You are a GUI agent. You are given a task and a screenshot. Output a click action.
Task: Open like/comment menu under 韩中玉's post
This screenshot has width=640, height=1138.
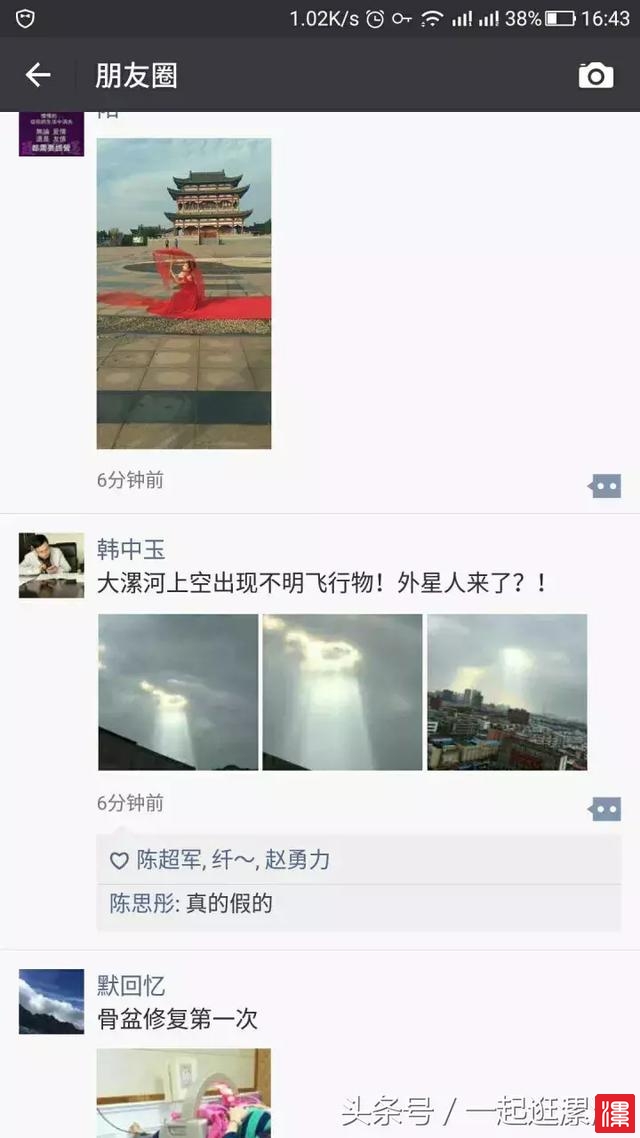tap(605, 809)
